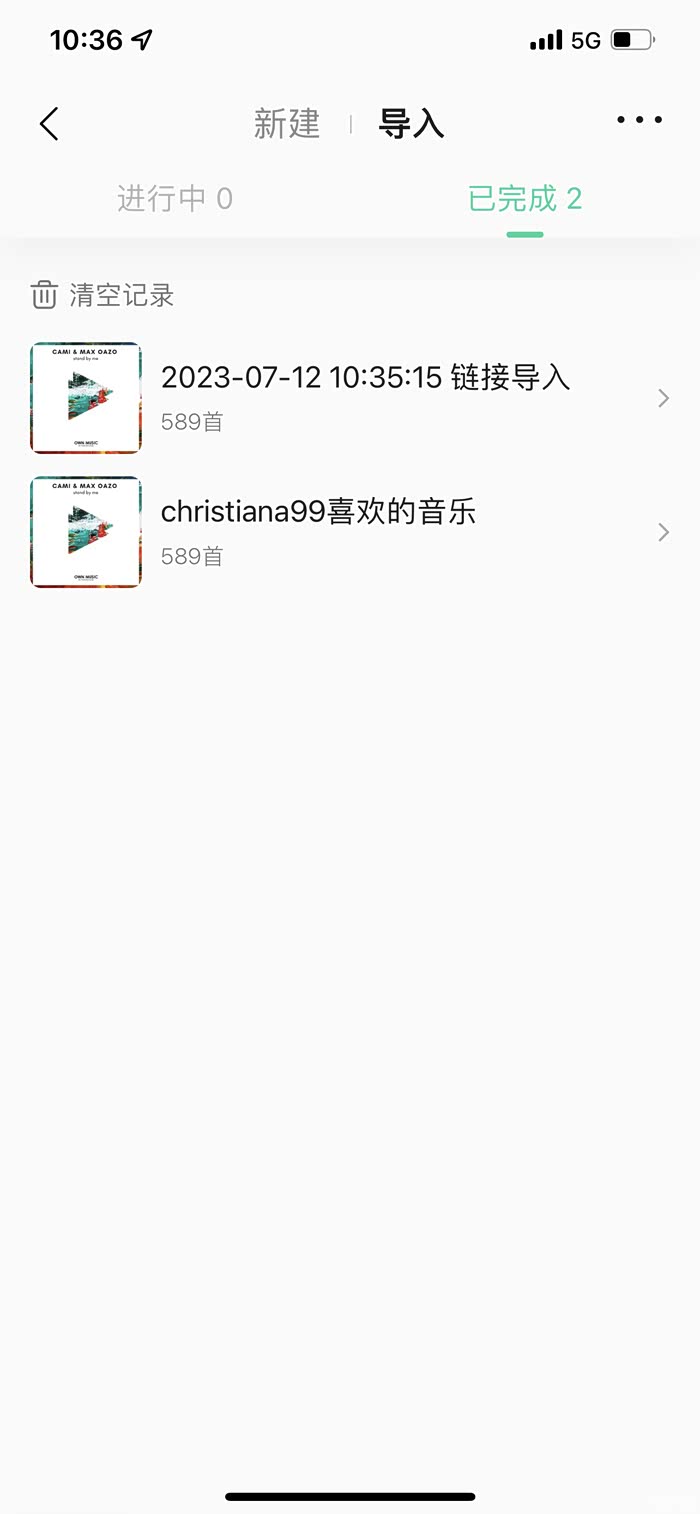Open the christiana99喜欢的音乐 playlist
Viewport: 700px width, 1514px height.
pyautogui.click(x=318, y=531)
